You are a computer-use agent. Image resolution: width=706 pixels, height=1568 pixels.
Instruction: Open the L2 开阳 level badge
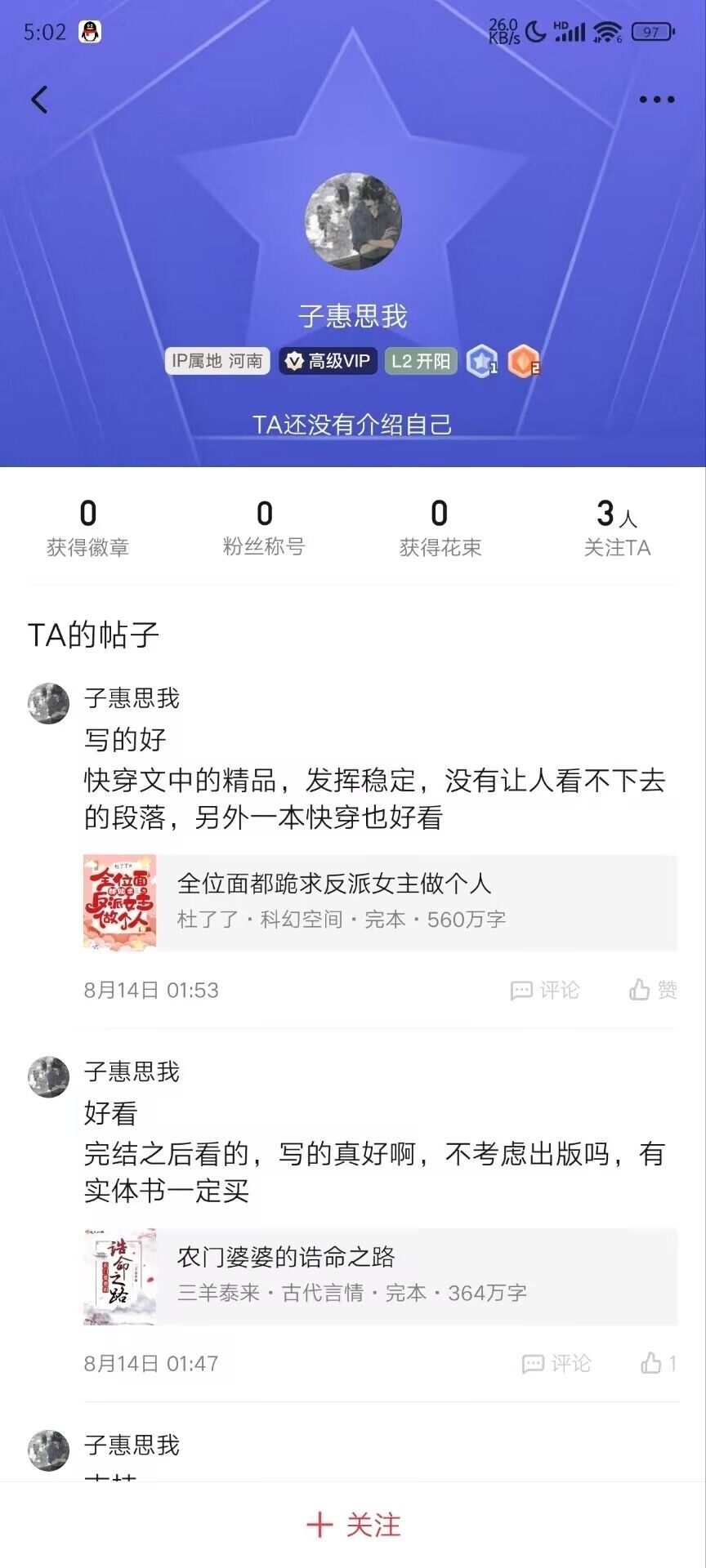pyautogui.click(x=420, y=361)
